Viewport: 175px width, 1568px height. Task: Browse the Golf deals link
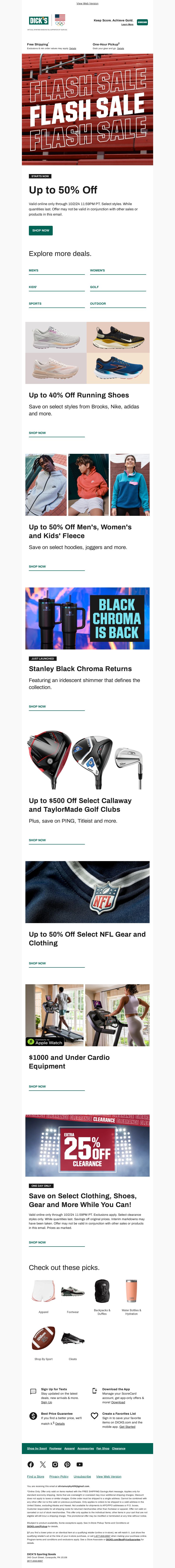point(94,287)
